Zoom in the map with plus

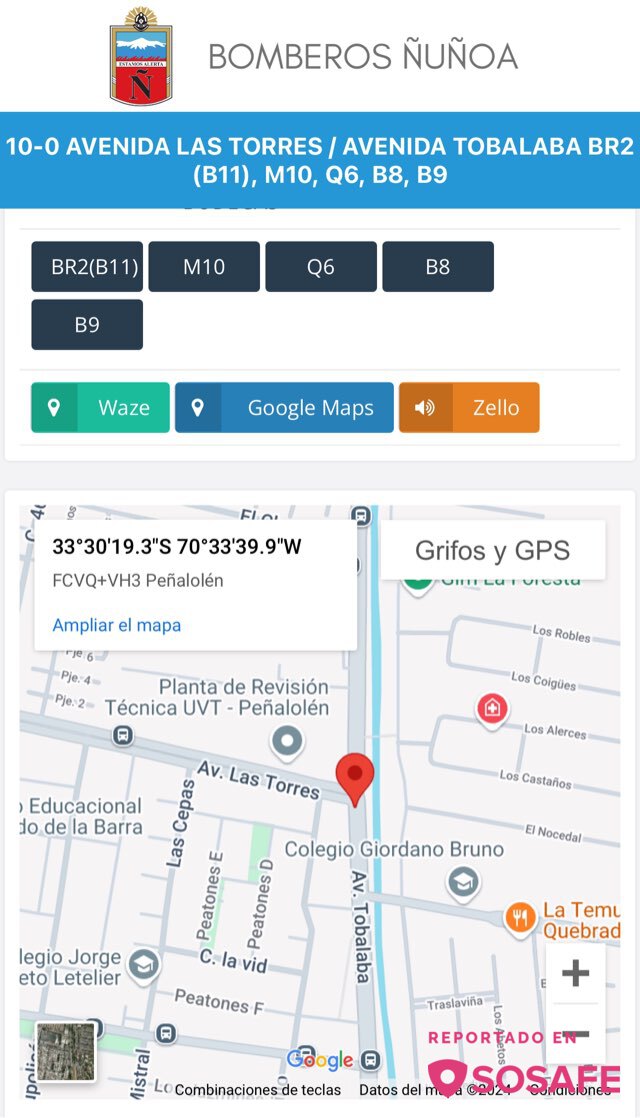(576, 973)
